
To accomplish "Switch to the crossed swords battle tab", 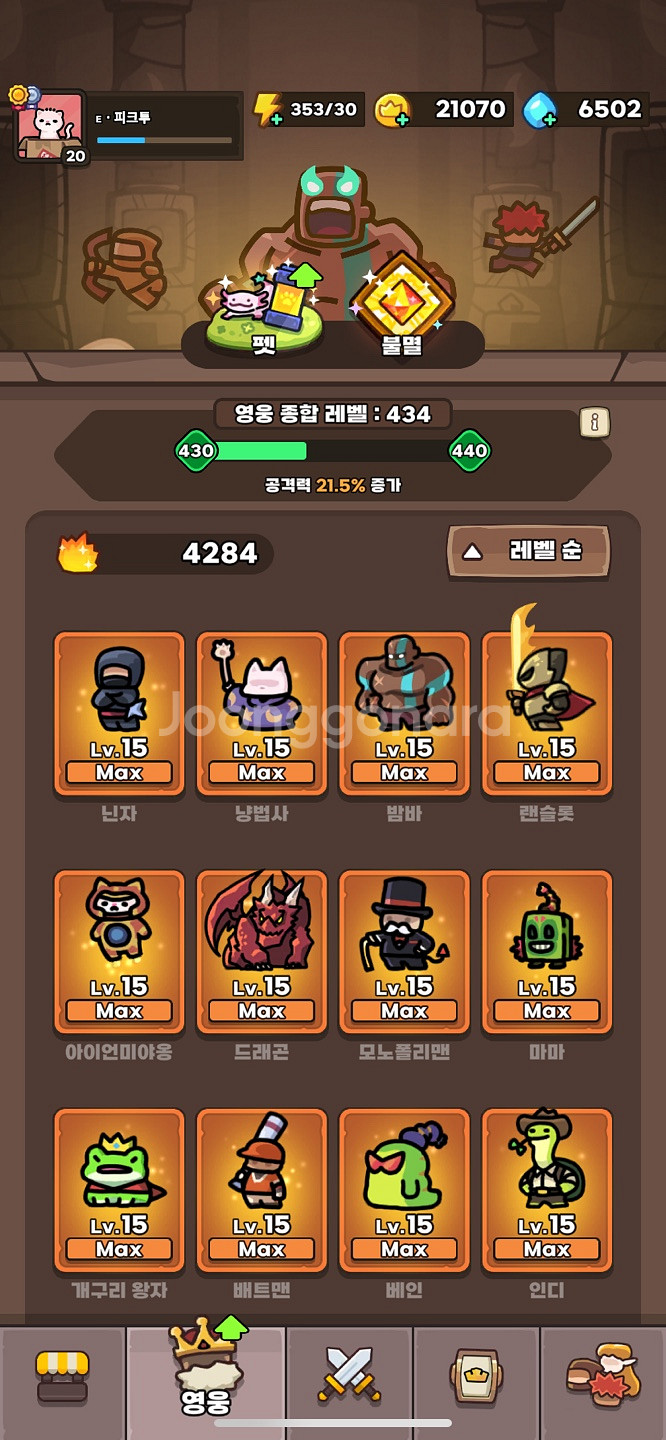I will [x=349, y=1376].
